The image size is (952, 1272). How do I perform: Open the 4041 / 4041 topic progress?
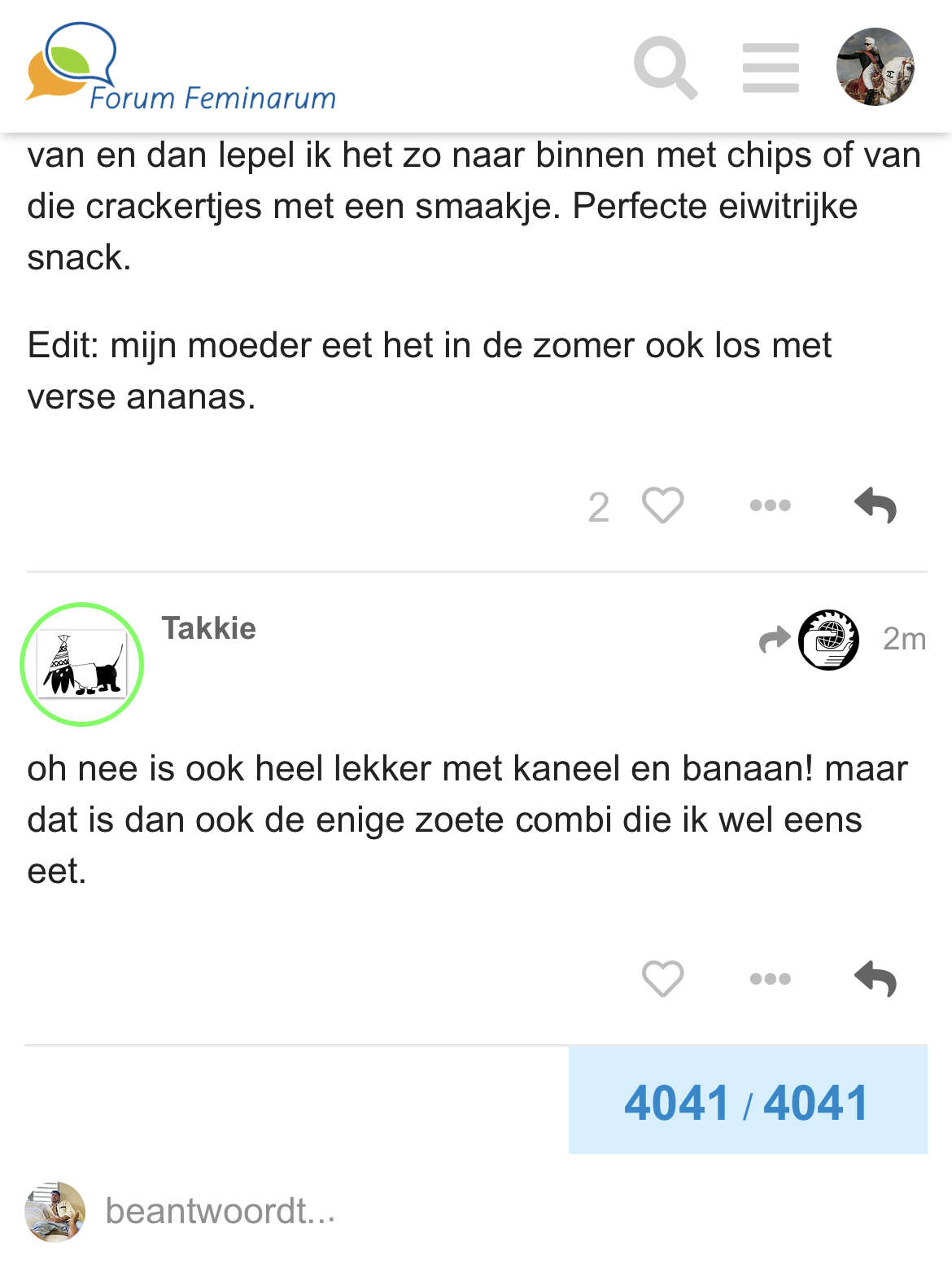click(x=747, y=1102)
